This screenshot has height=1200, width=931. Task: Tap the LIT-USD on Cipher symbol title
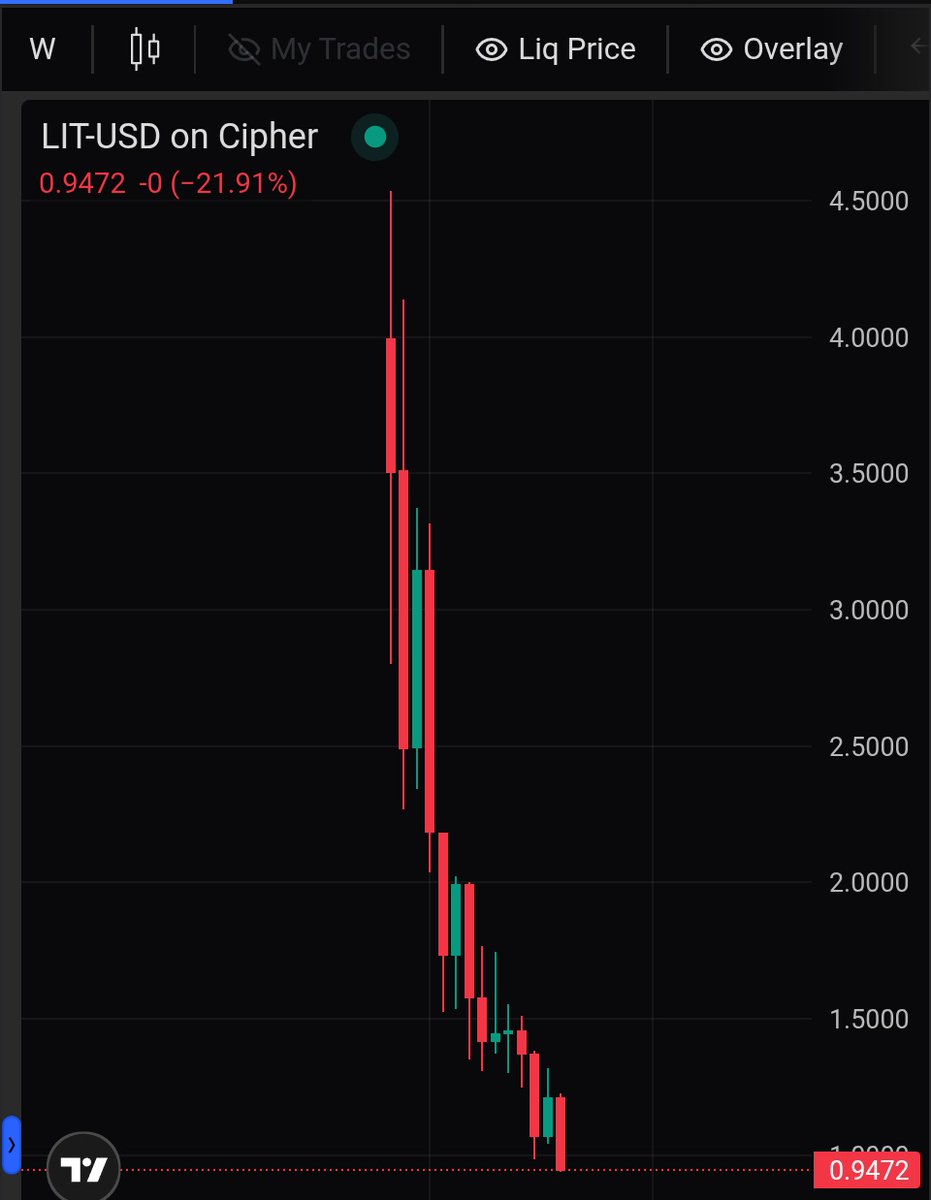(x=180, y=137)
